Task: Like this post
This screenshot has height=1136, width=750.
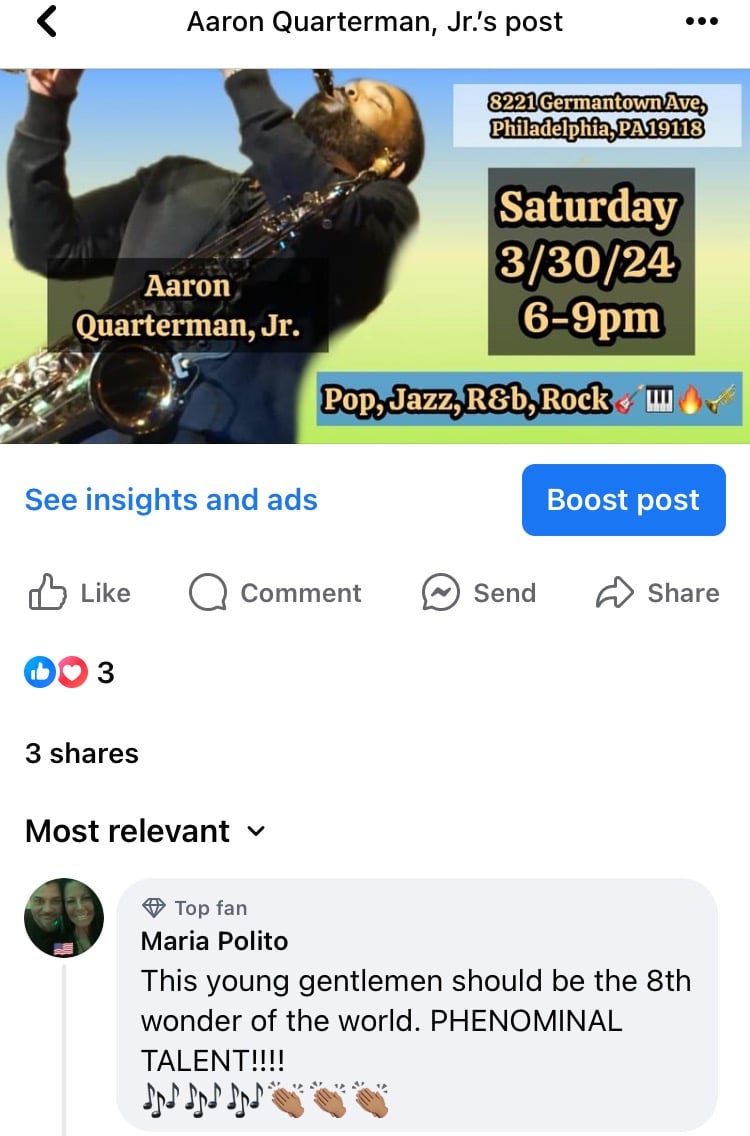Action: [80, 593]
